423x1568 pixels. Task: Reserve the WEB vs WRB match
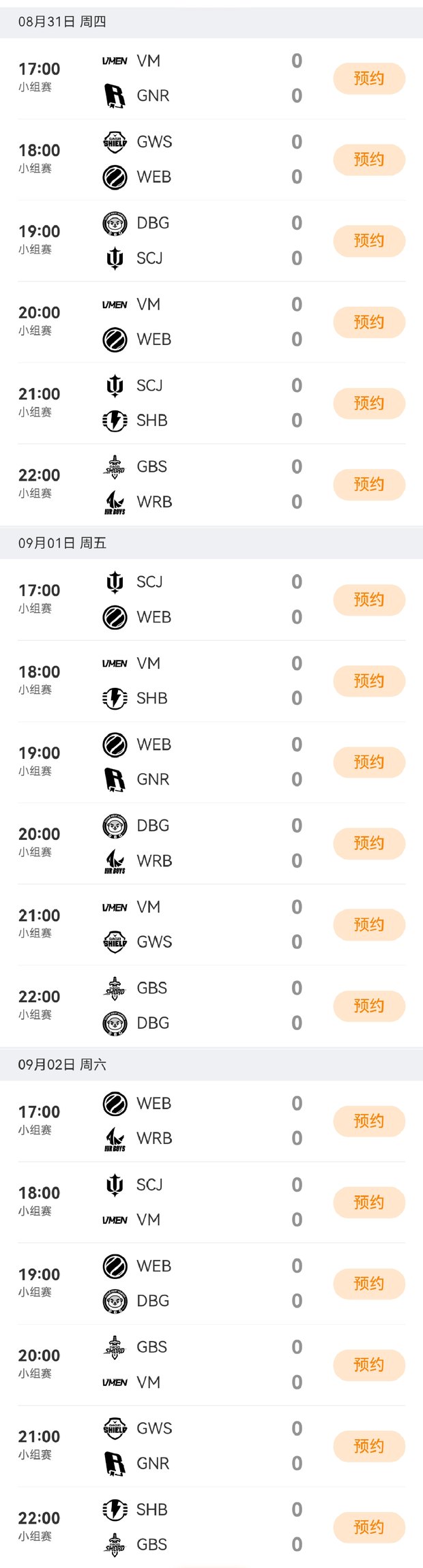[369, 1121]
